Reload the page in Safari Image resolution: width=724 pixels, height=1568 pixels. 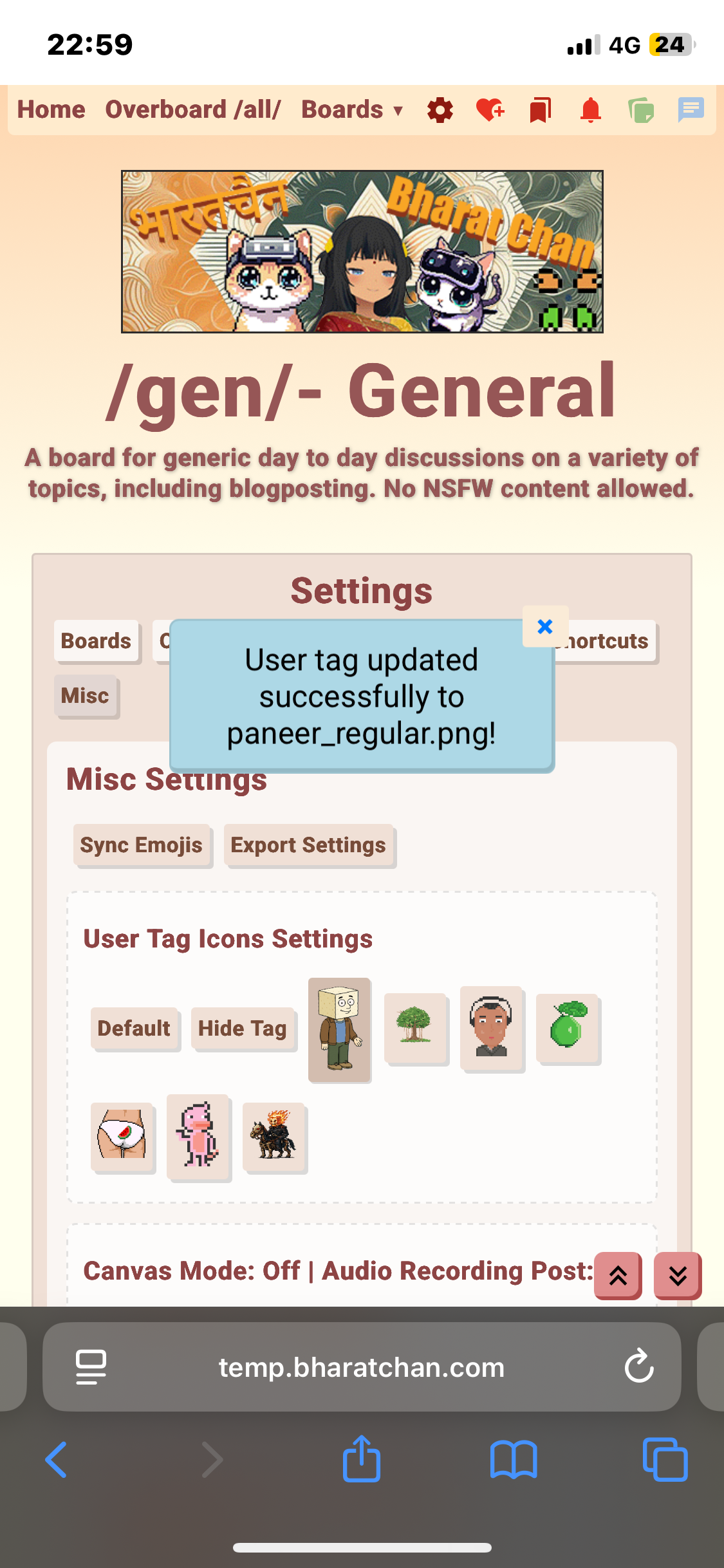pos(638,1367)
